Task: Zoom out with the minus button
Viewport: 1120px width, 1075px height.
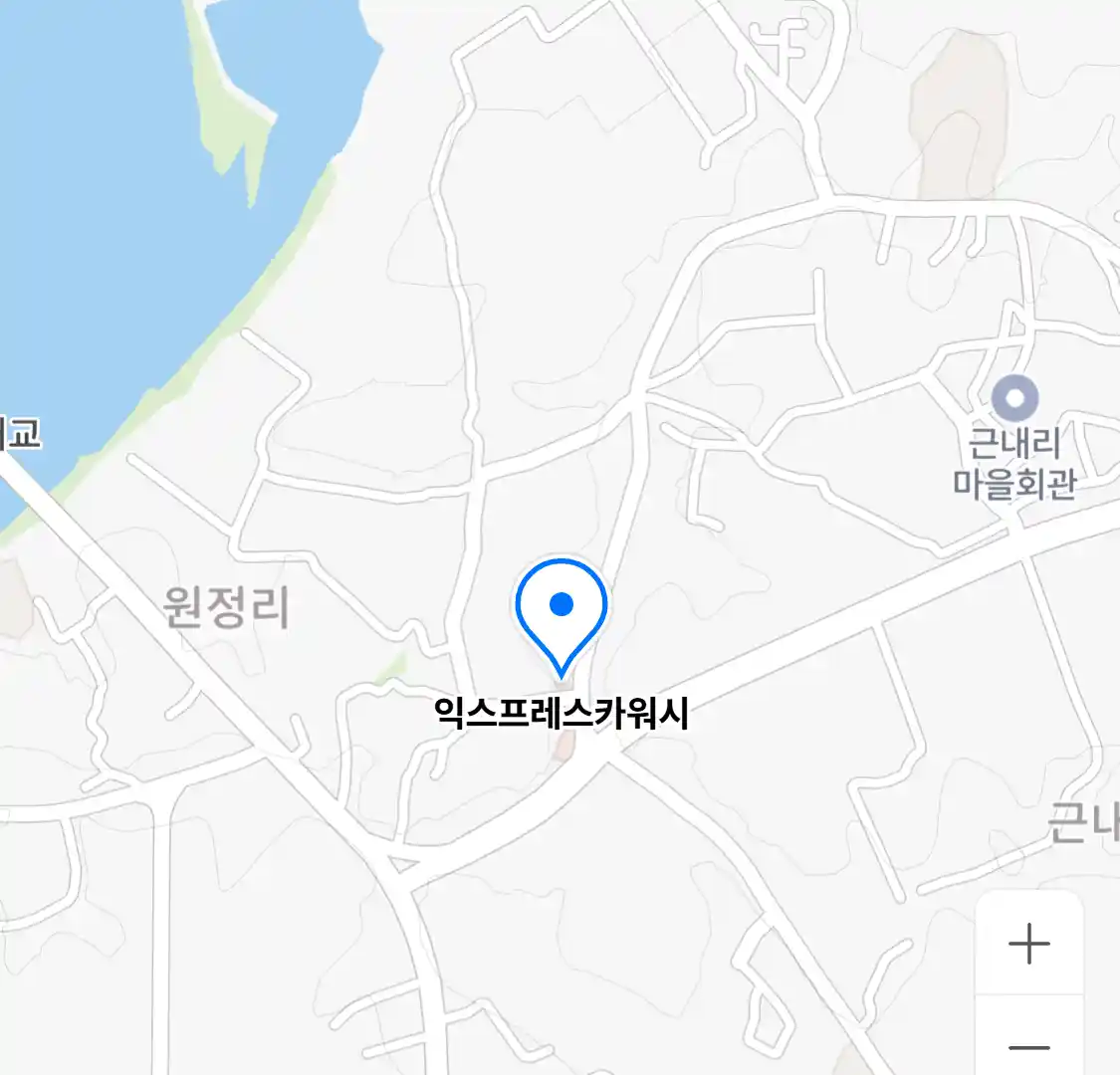Action: point(1028,1045)
